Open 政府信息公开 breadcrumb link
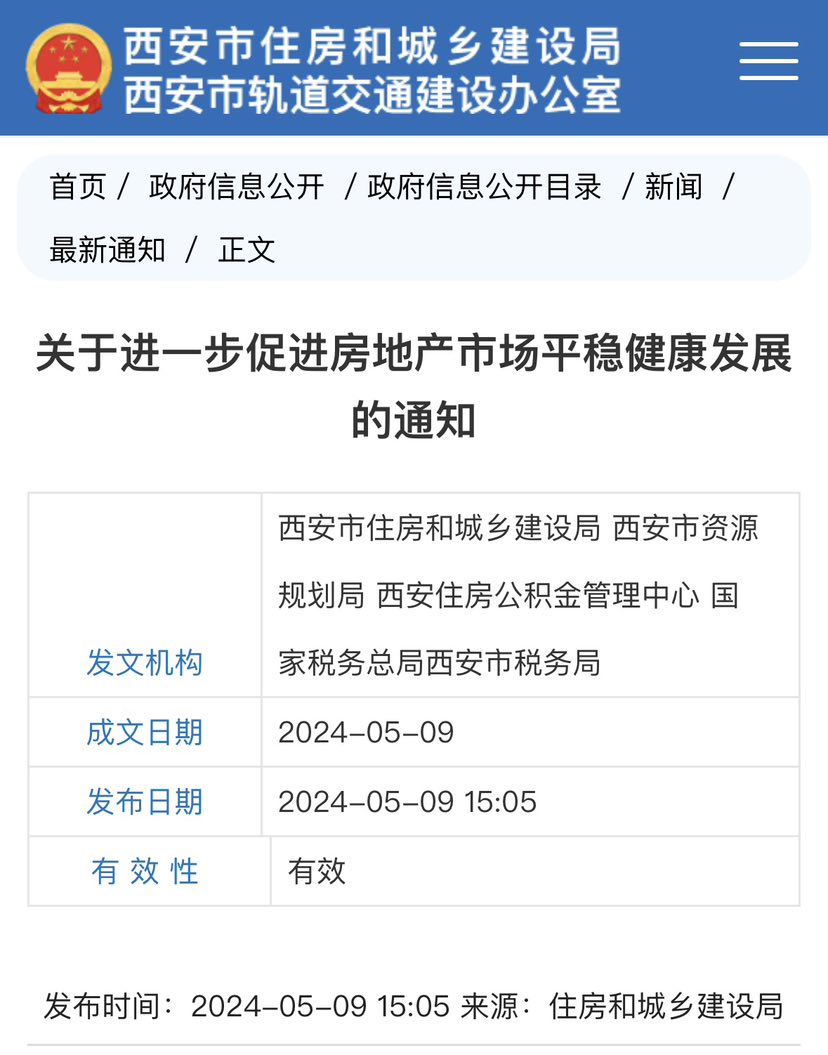 click(236, 187)
